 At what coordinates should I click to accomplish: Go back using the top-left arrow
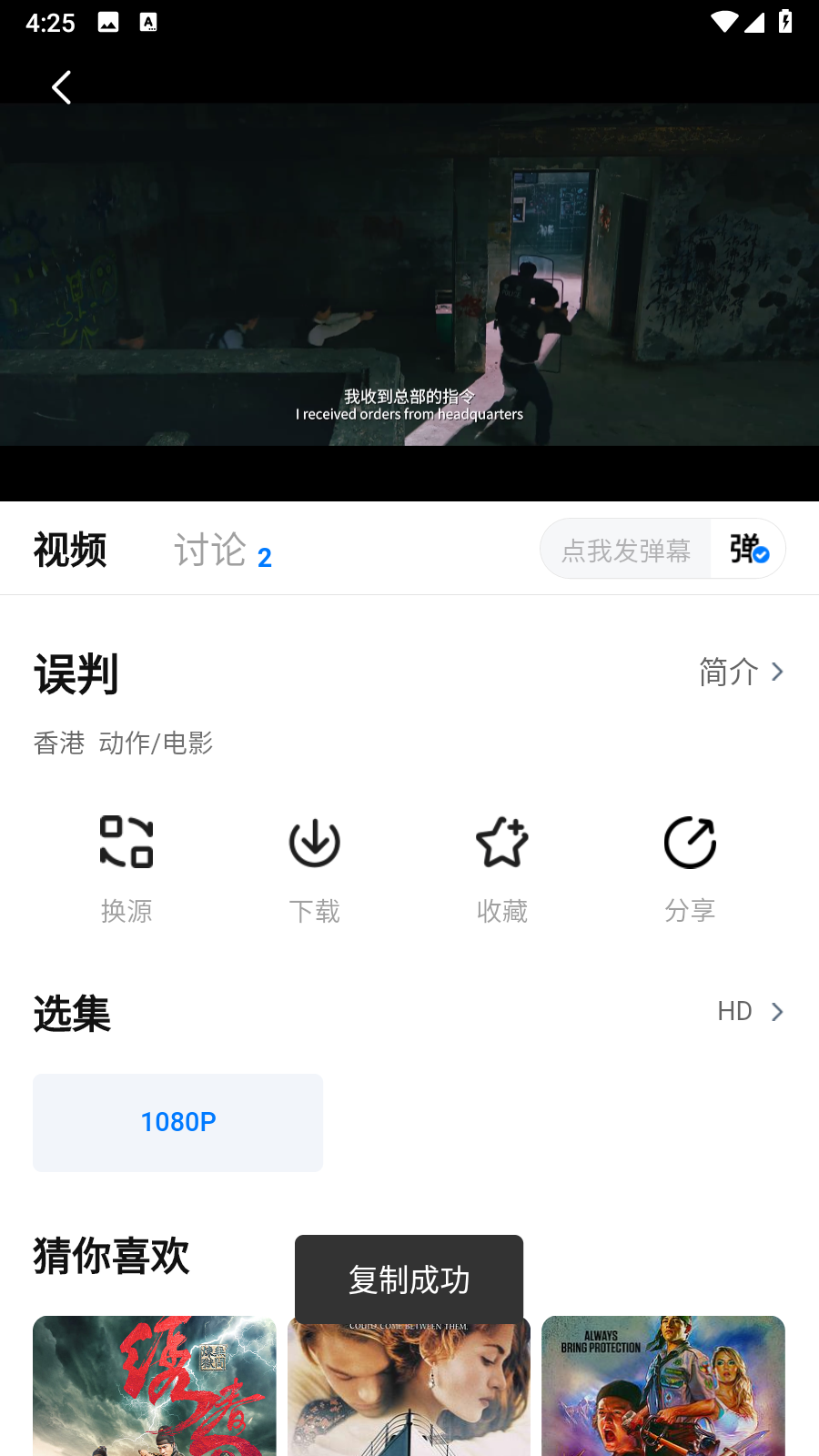(61, 87)
